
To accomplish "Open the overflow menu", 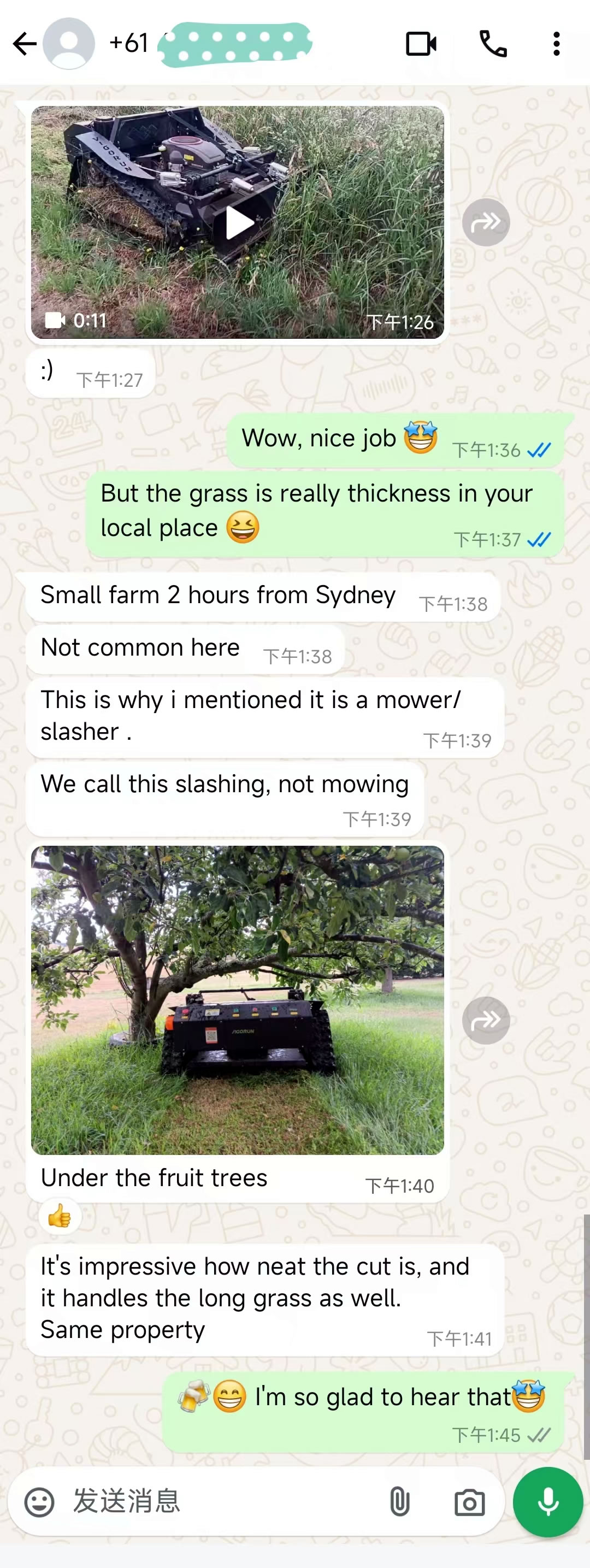I will [556, 44].
